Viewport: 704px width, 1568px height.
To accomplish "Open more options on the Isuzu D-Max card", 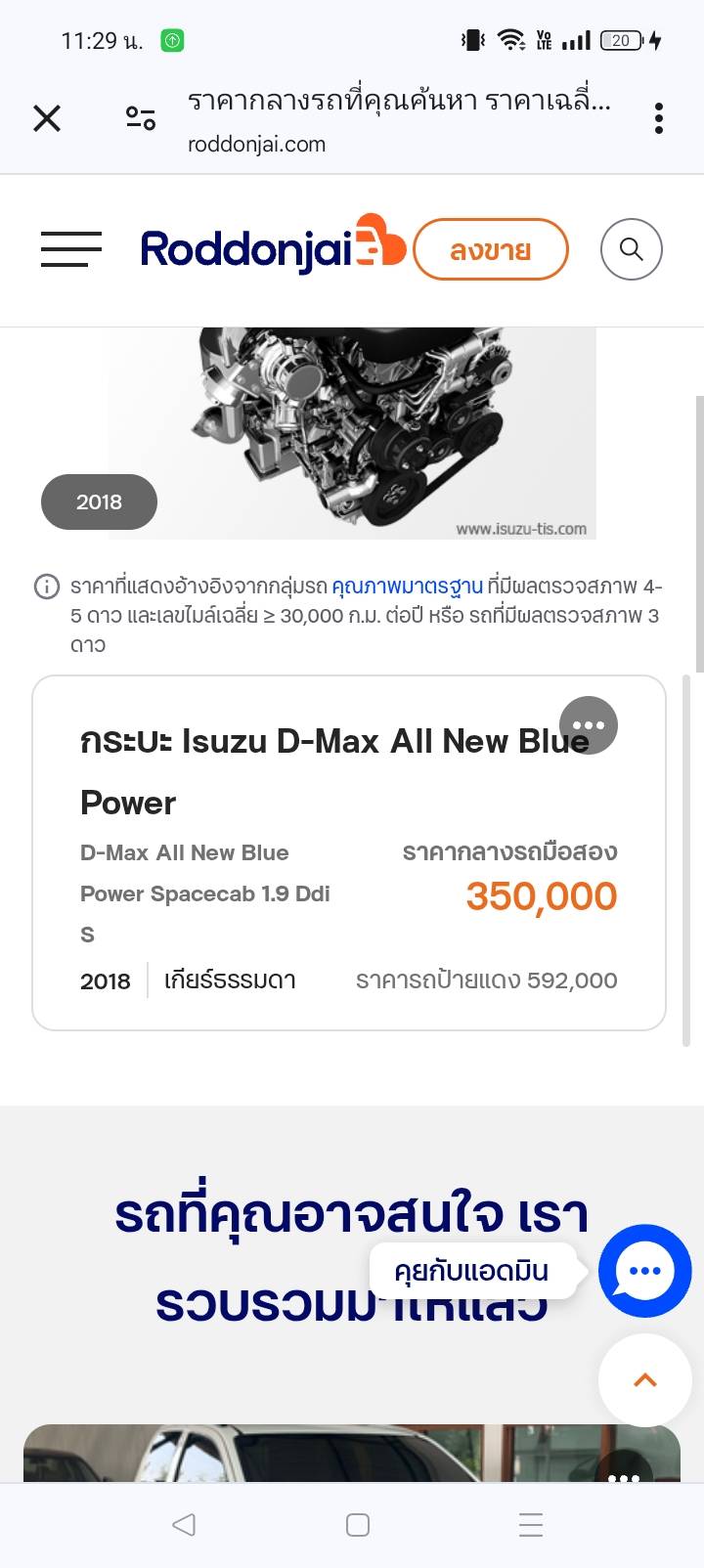I will click(x=589, y=725).
